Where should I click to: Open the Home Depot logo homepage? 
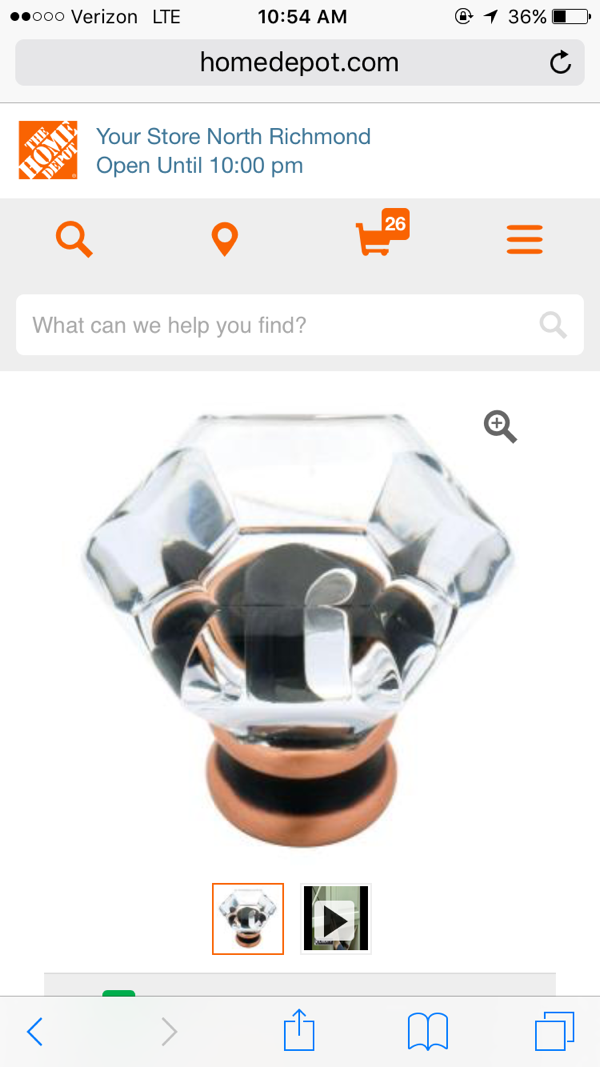pyautogui.click(x=48, y=150)
